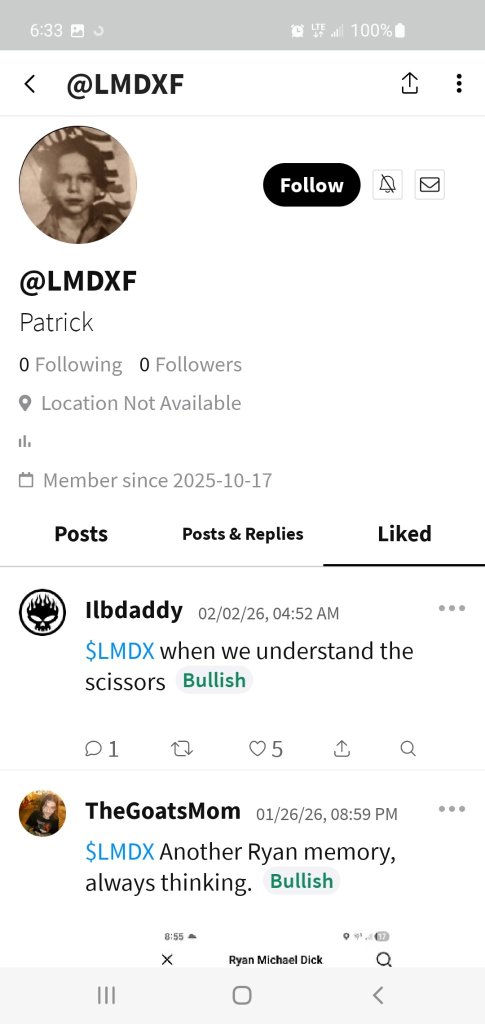Select the Liked tab
485x1024 pixels.
pyautogui.click(x=404, y=534)
